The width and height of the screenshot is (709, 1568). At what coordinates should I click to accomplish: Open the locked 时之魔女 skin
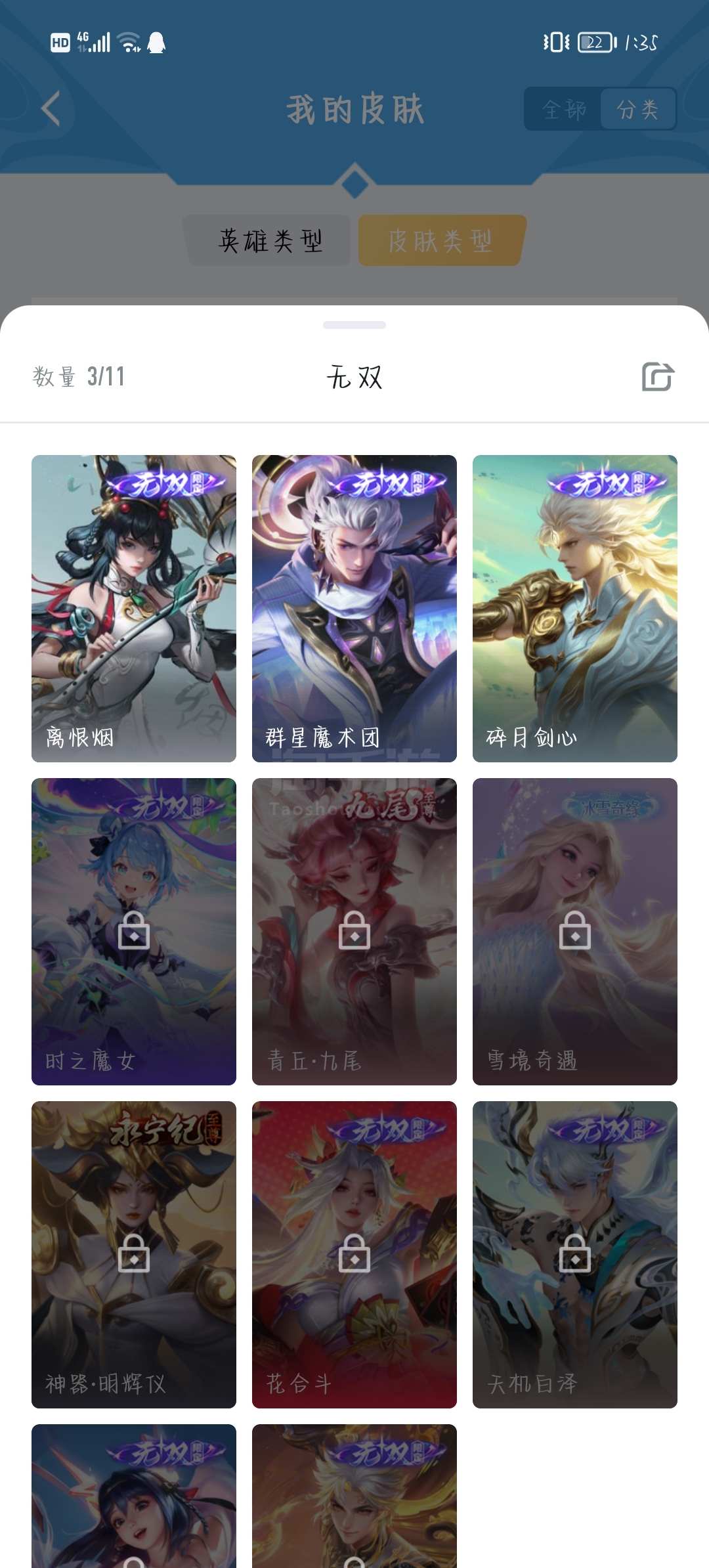(134, 931)
